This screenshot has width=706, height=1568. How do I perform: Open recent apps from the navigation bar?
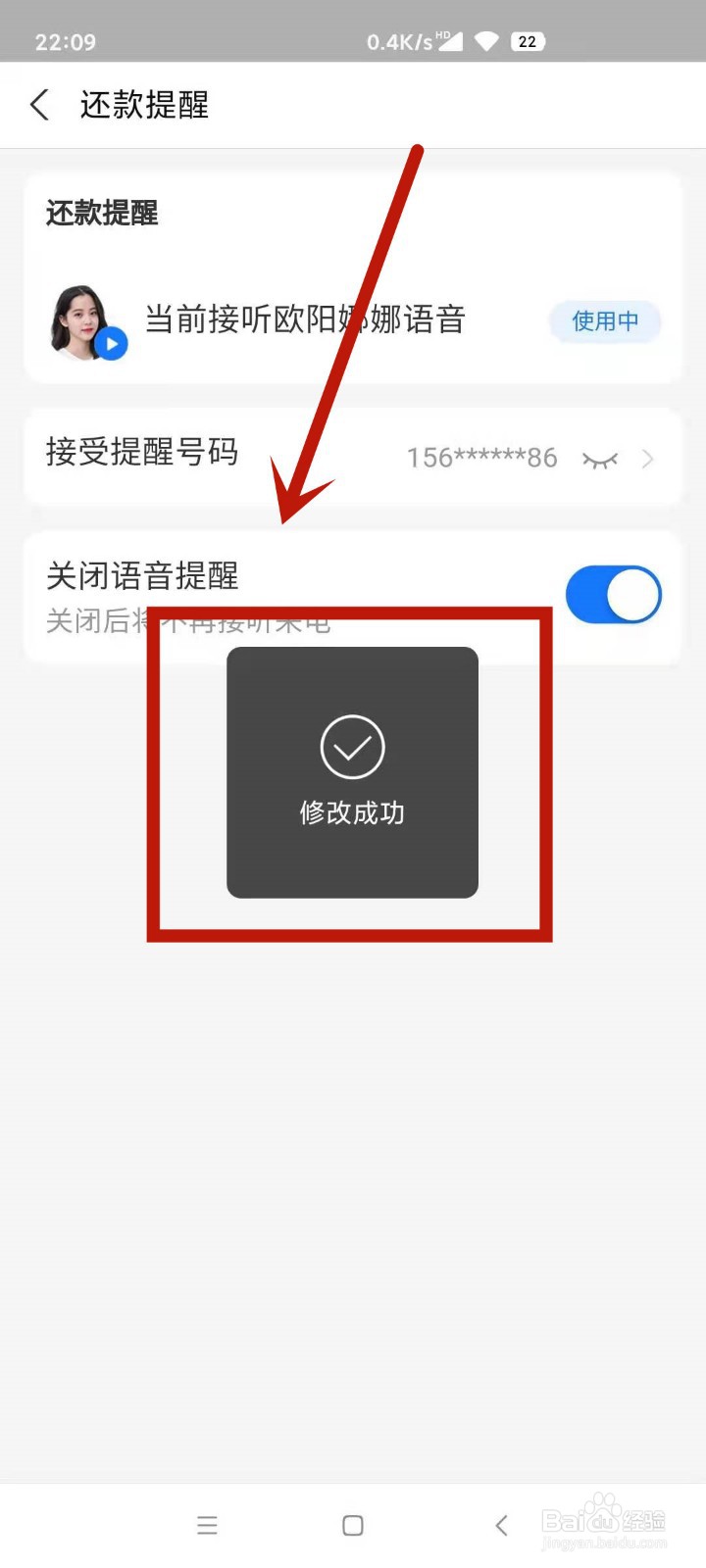click(x=207, y=1525)
